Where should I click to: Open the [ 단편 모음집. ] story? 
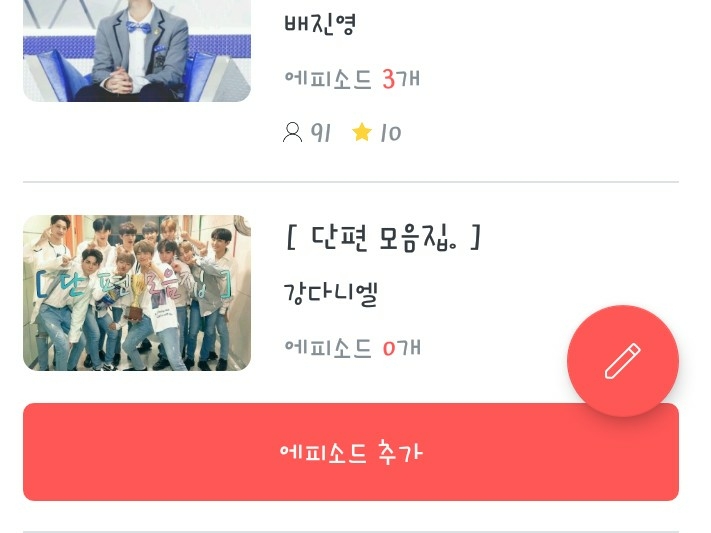(x=383, y=238)
